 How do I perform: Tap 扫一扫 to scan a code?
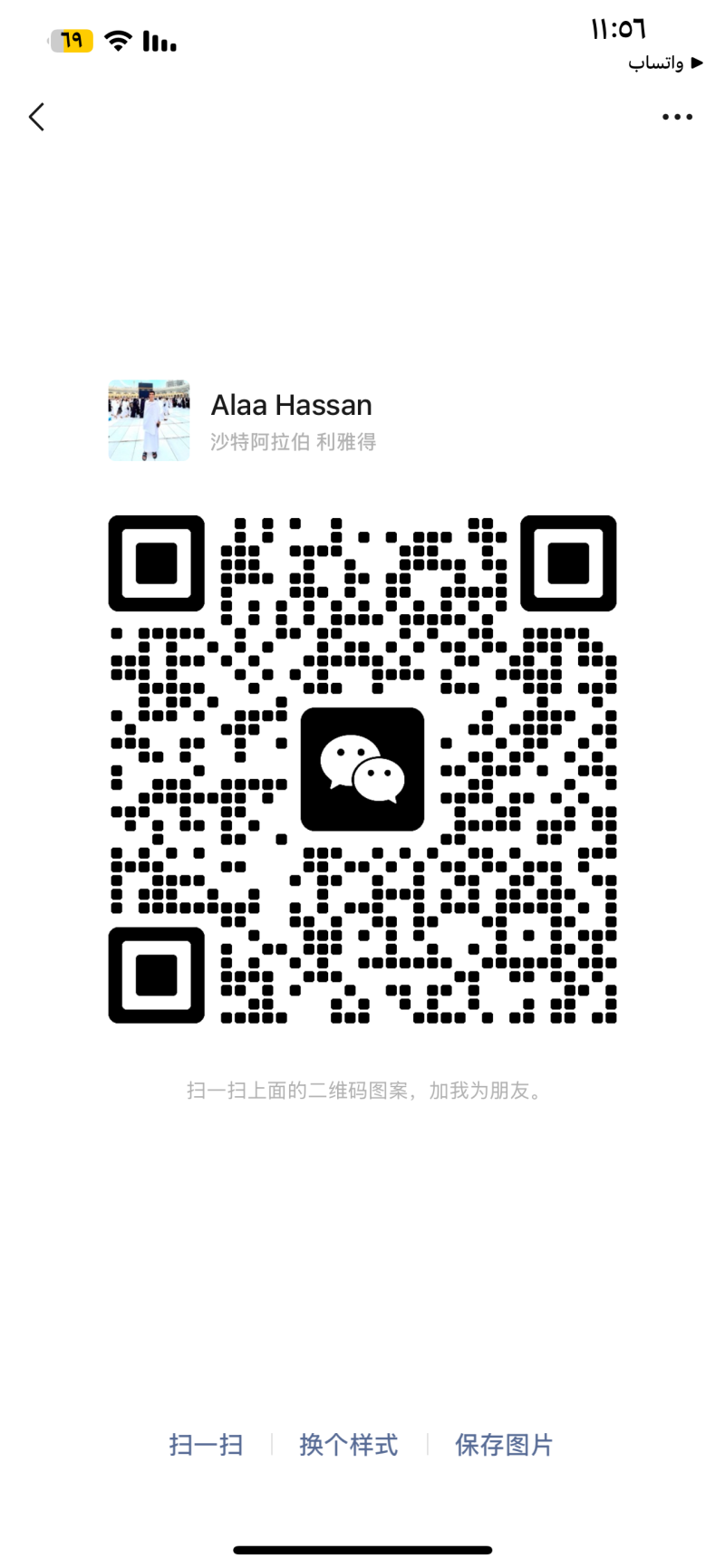(207, 1444)
